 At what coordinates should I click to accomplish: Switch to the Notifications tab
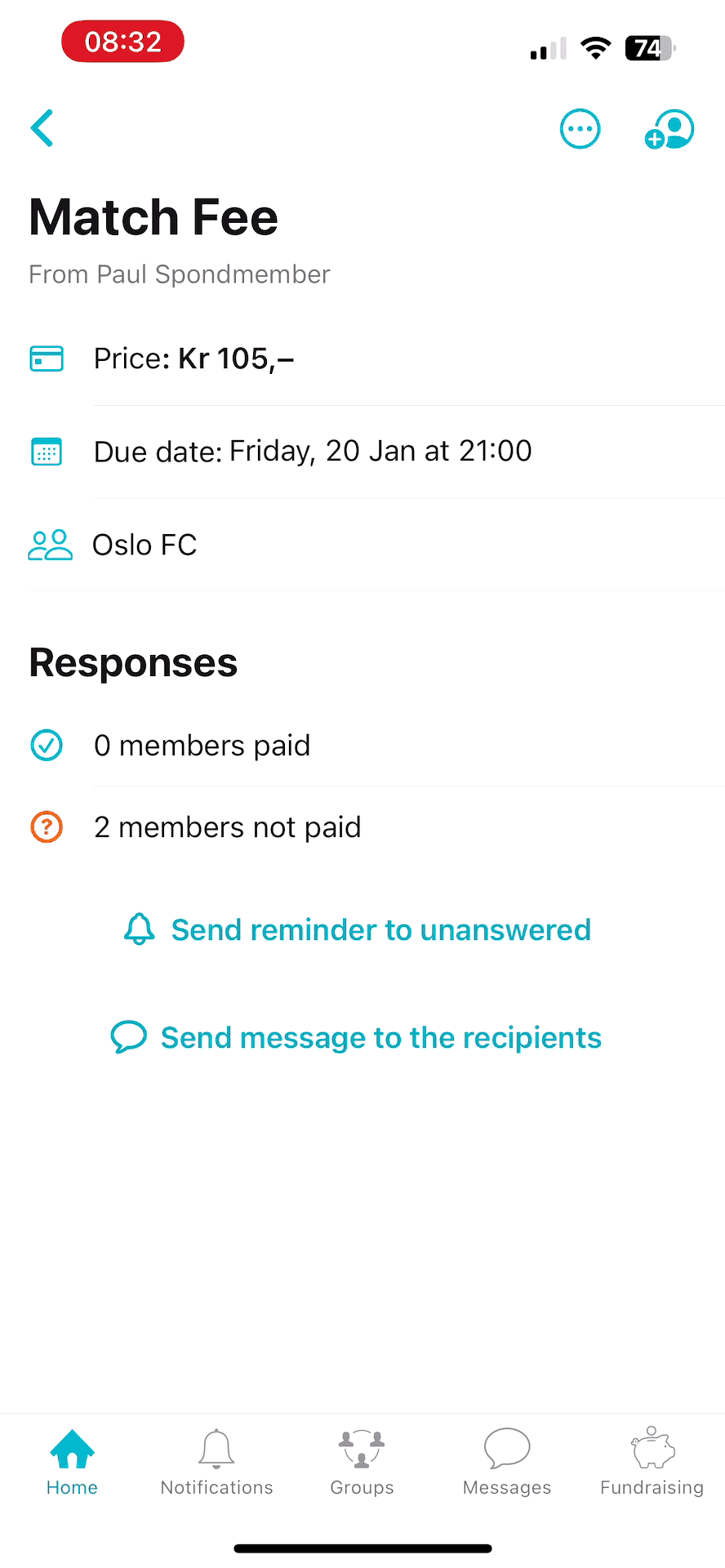(216, 1462)
